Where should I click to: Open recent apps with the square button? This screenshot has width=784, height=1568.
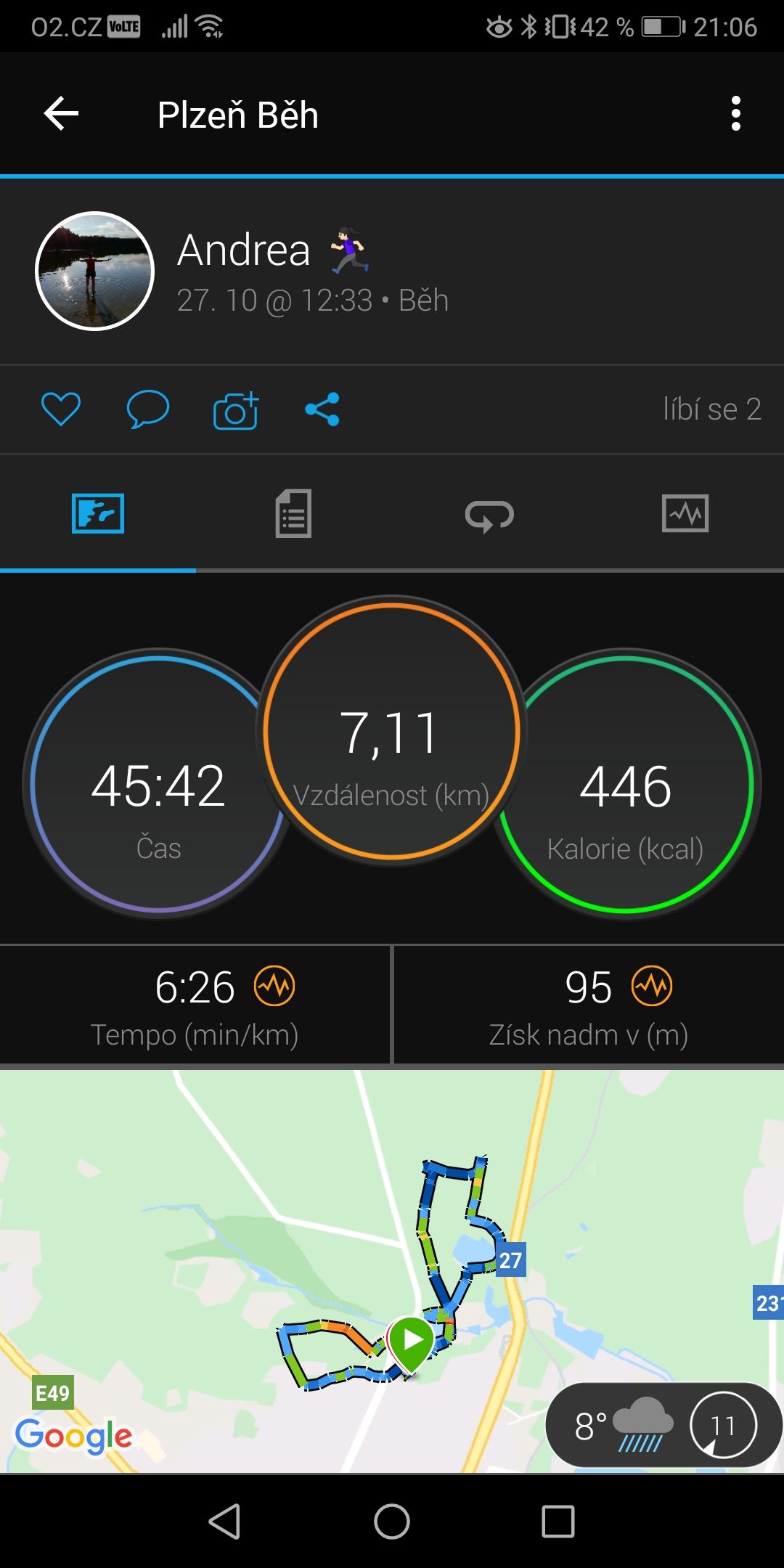click(558, 1521)
